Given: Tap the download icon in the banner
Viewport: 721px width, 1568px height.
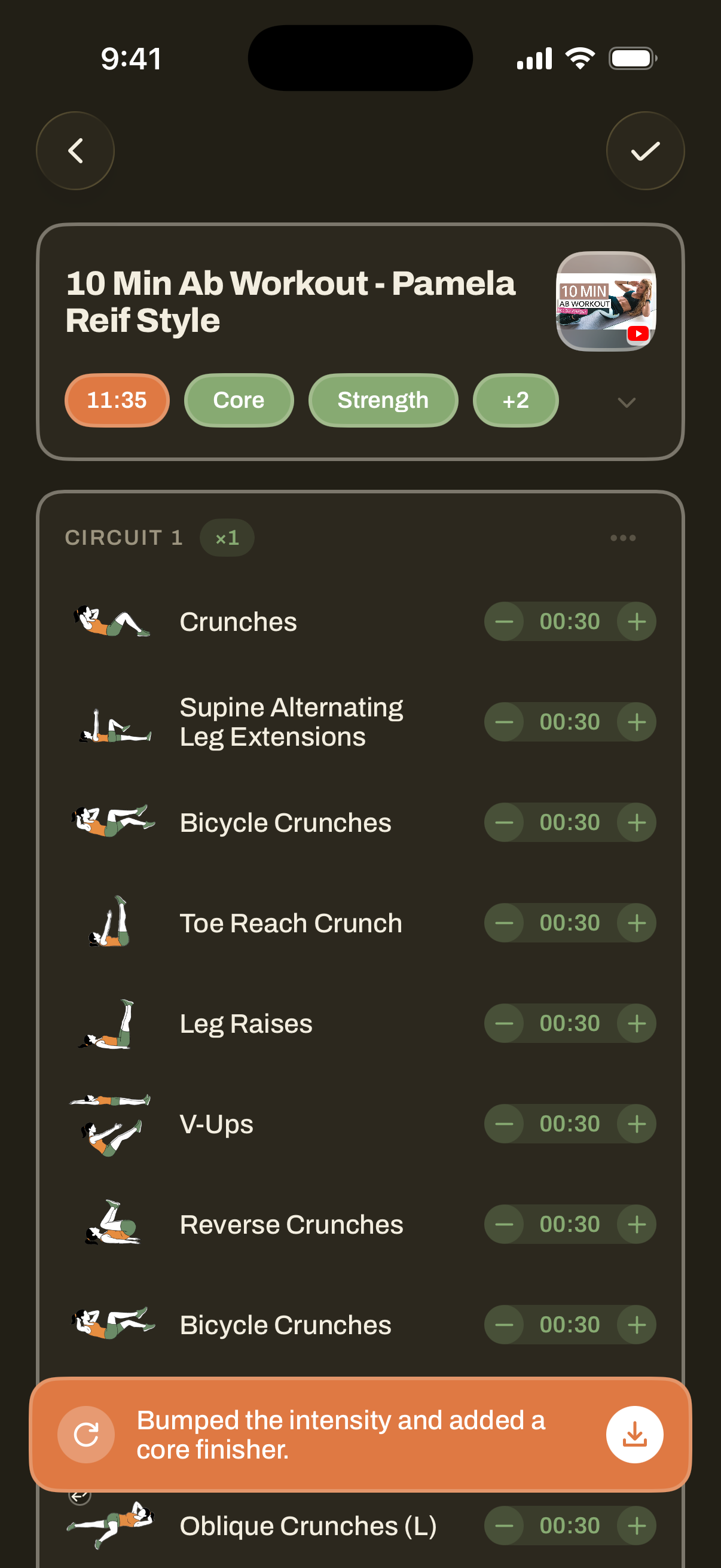Looking at the screenshot, I should click(634, 1435).
